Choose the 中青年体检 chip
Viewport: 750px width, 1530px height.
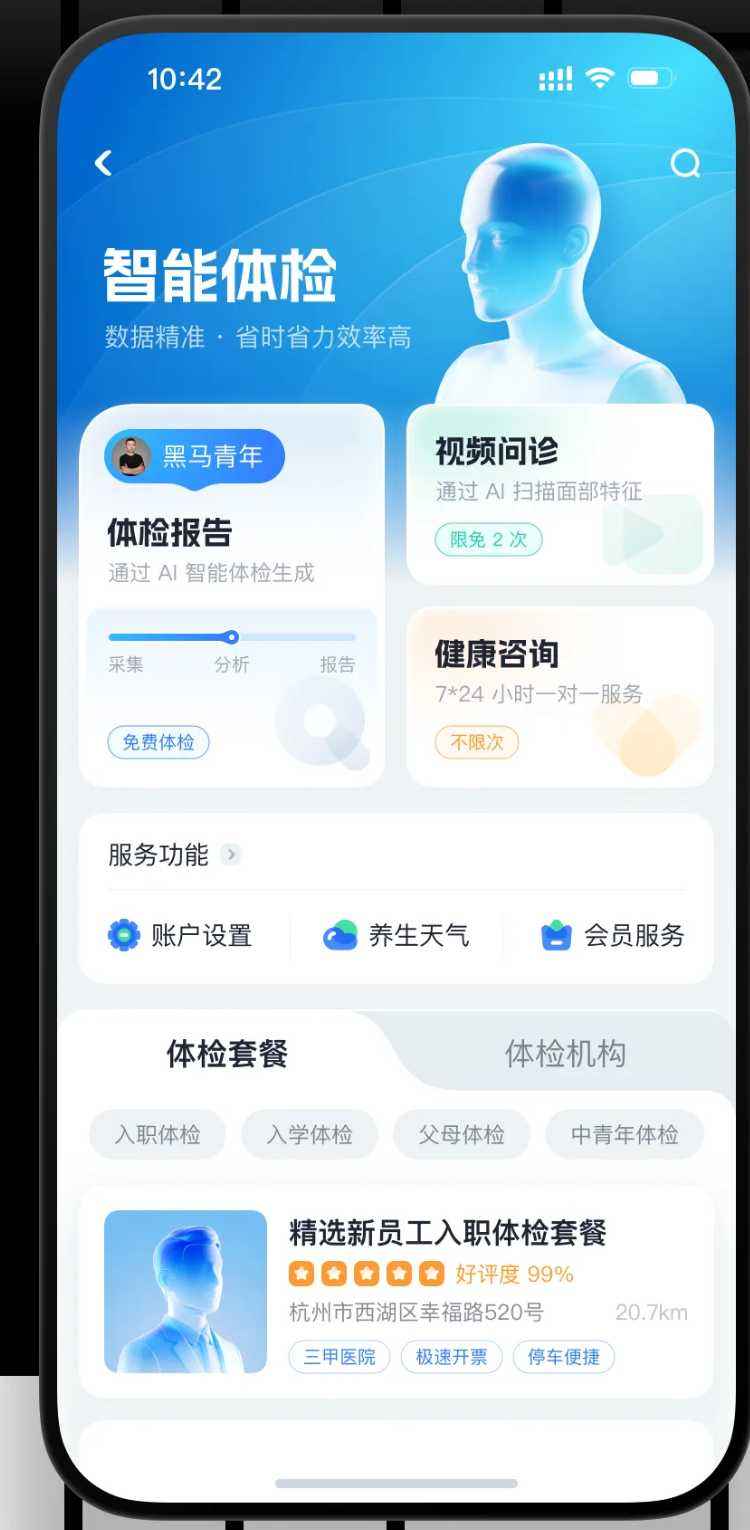pos(624,1135)
